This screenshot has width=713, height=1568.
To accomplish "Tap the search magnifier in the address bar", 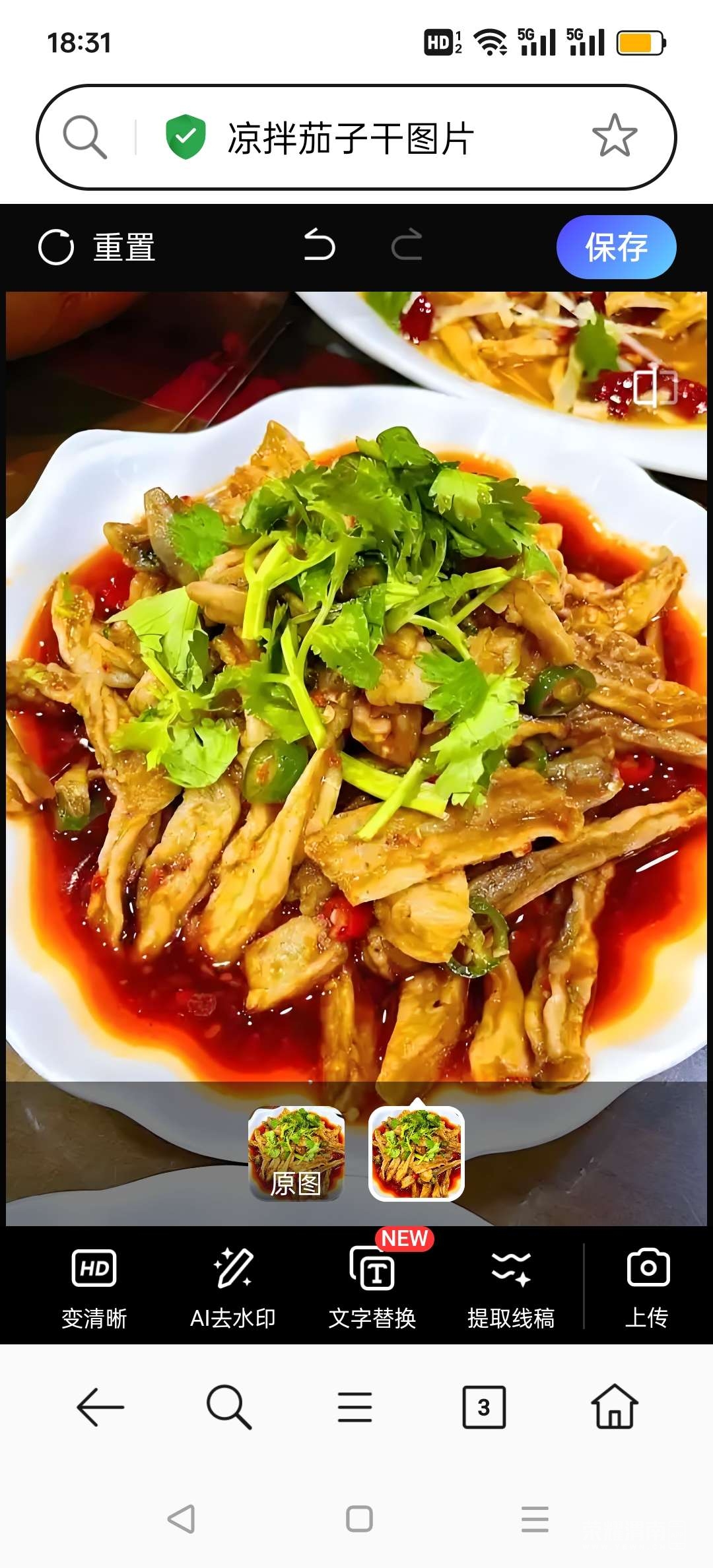I will pyautogui.click(x=85, y=137).
